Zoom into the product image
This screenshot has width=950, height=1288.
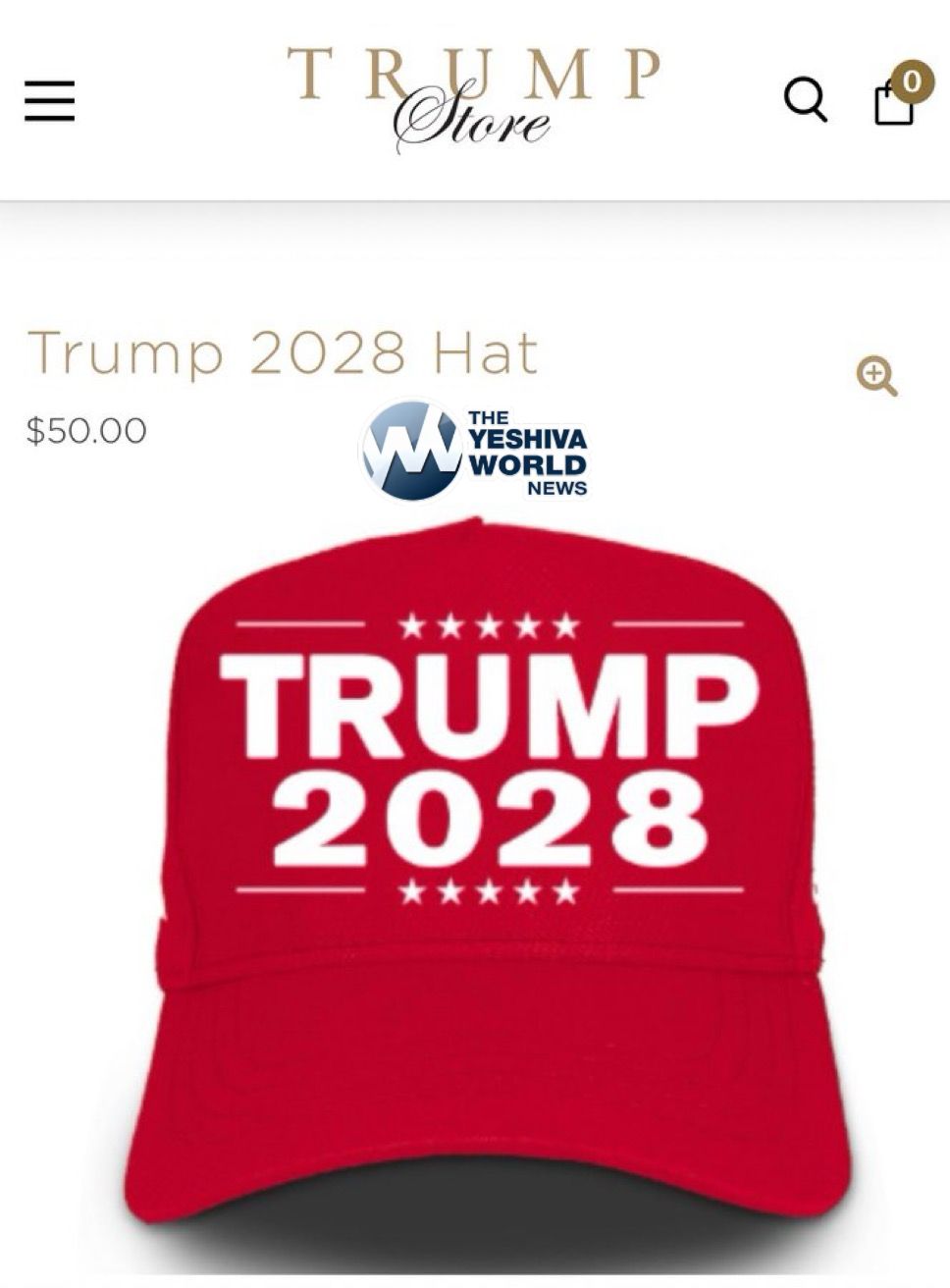point(876,377)
